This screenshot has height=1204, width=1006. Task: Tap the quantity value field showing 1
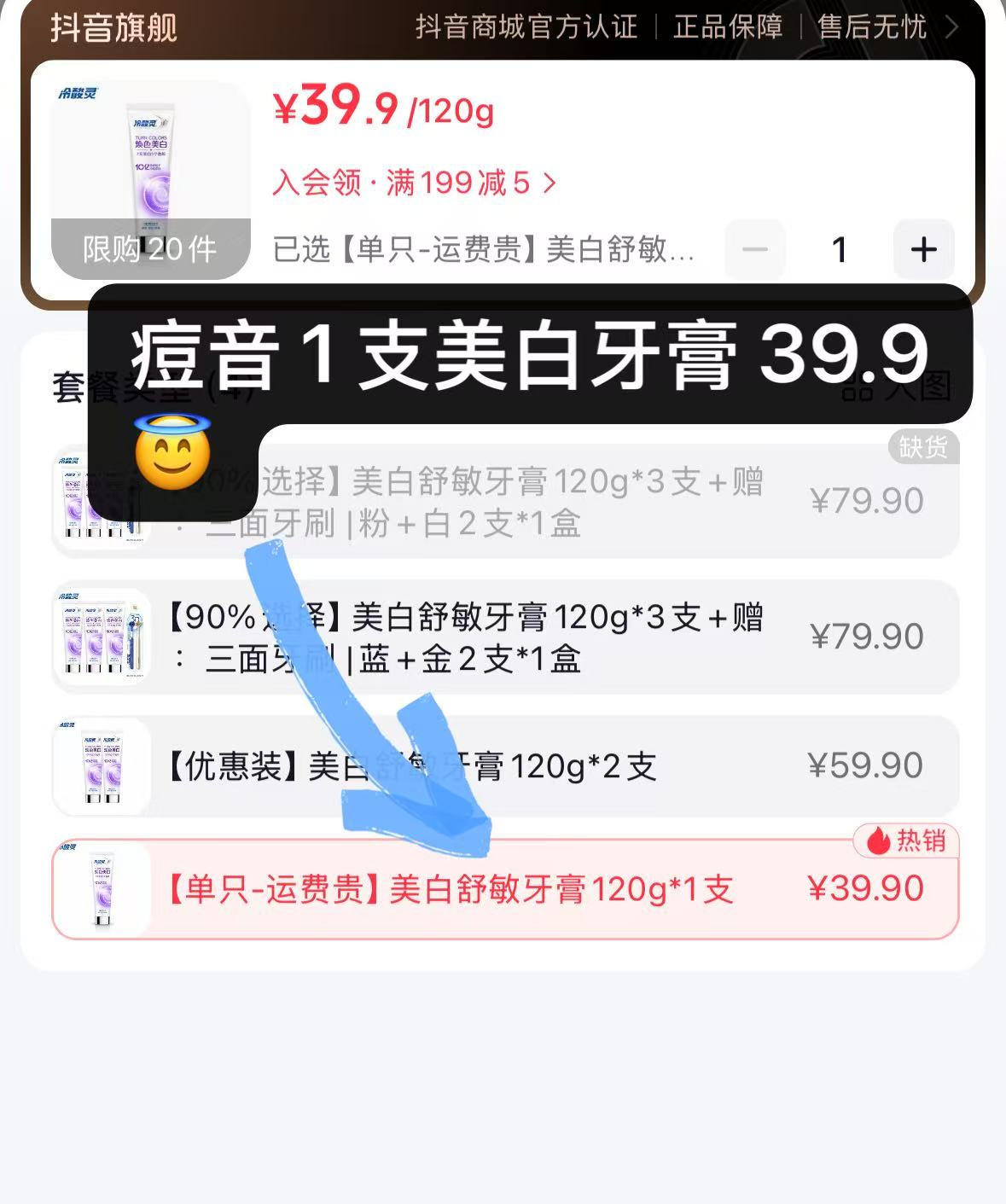point(839,249)
